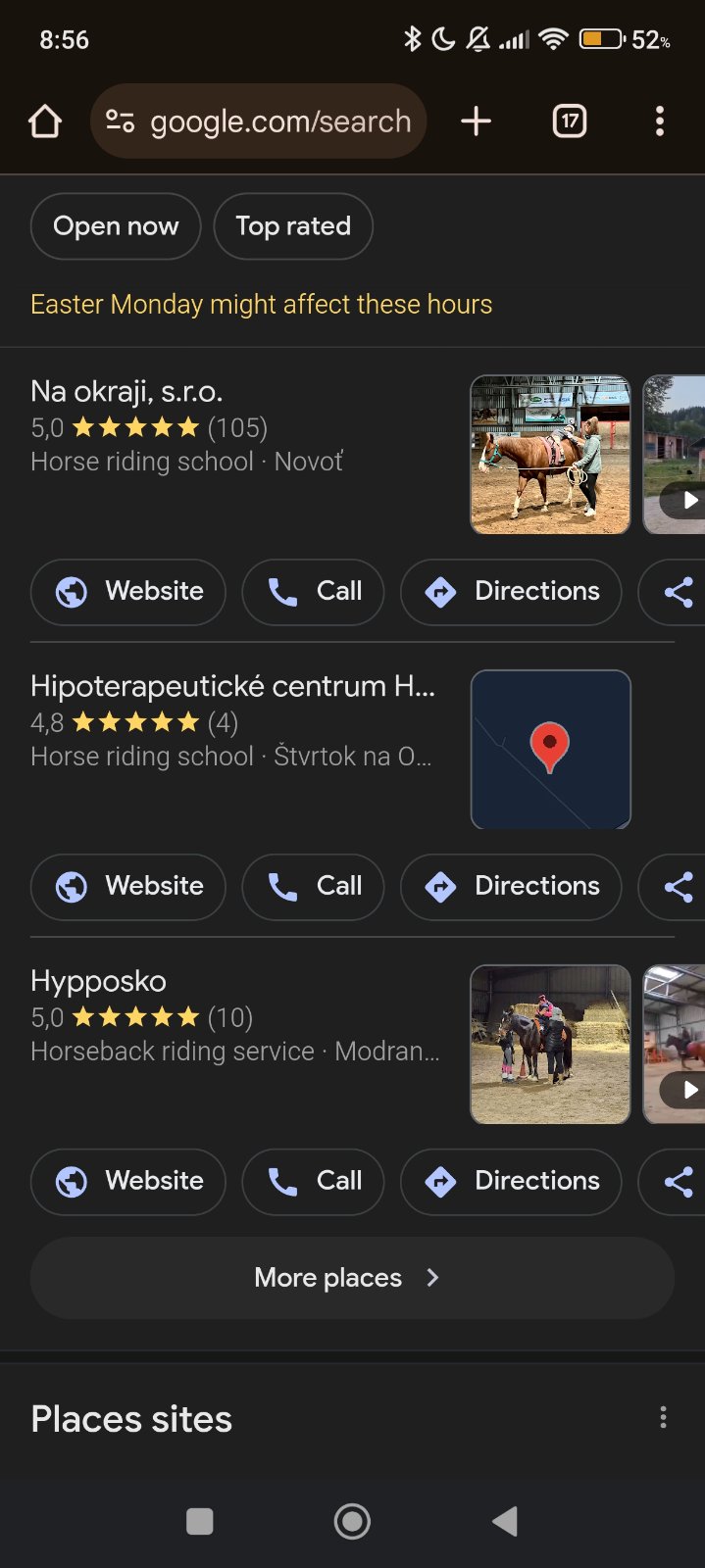Open the Na okraji, s.r.o. listing
Image resolution: width=705 pixels, height=1568 pixels.
[127, 392]
